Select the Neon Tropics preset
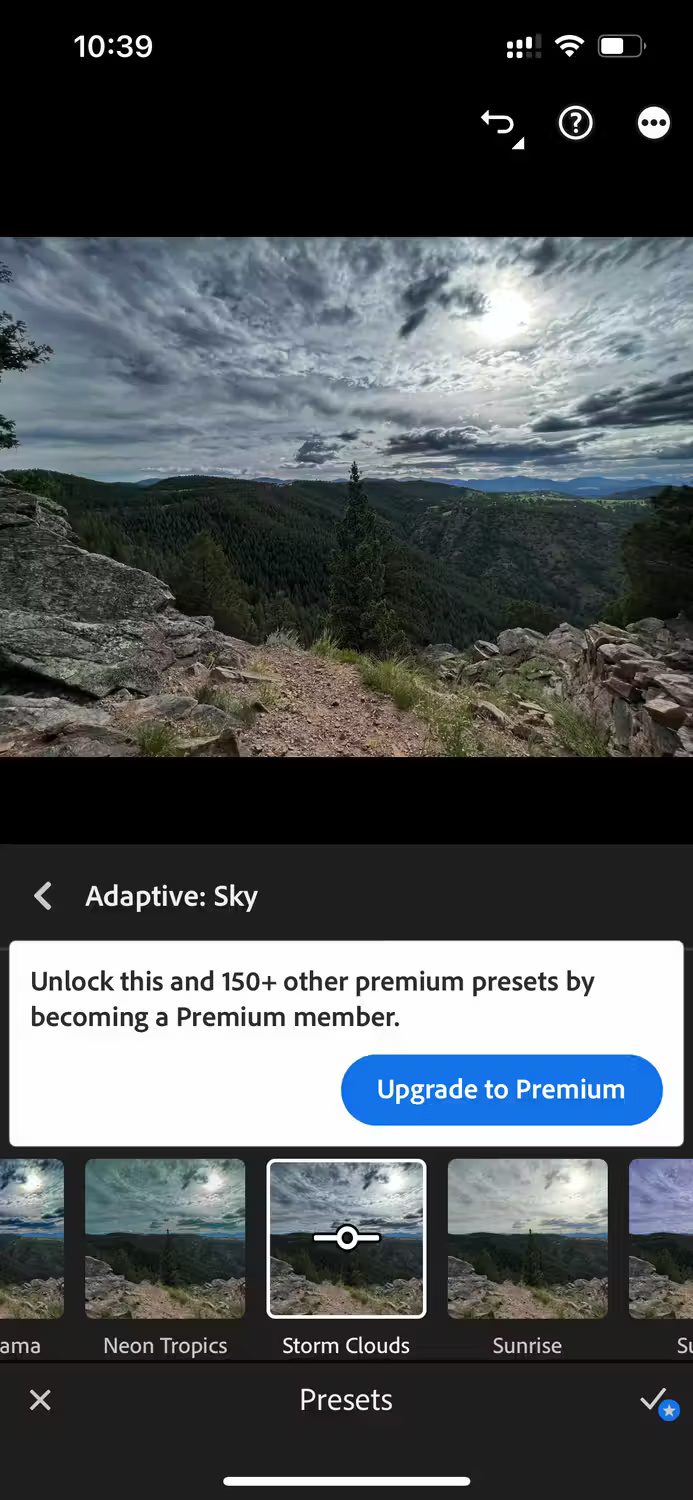This screenshot has width=693, height=1500. [x=165, y=1239]
